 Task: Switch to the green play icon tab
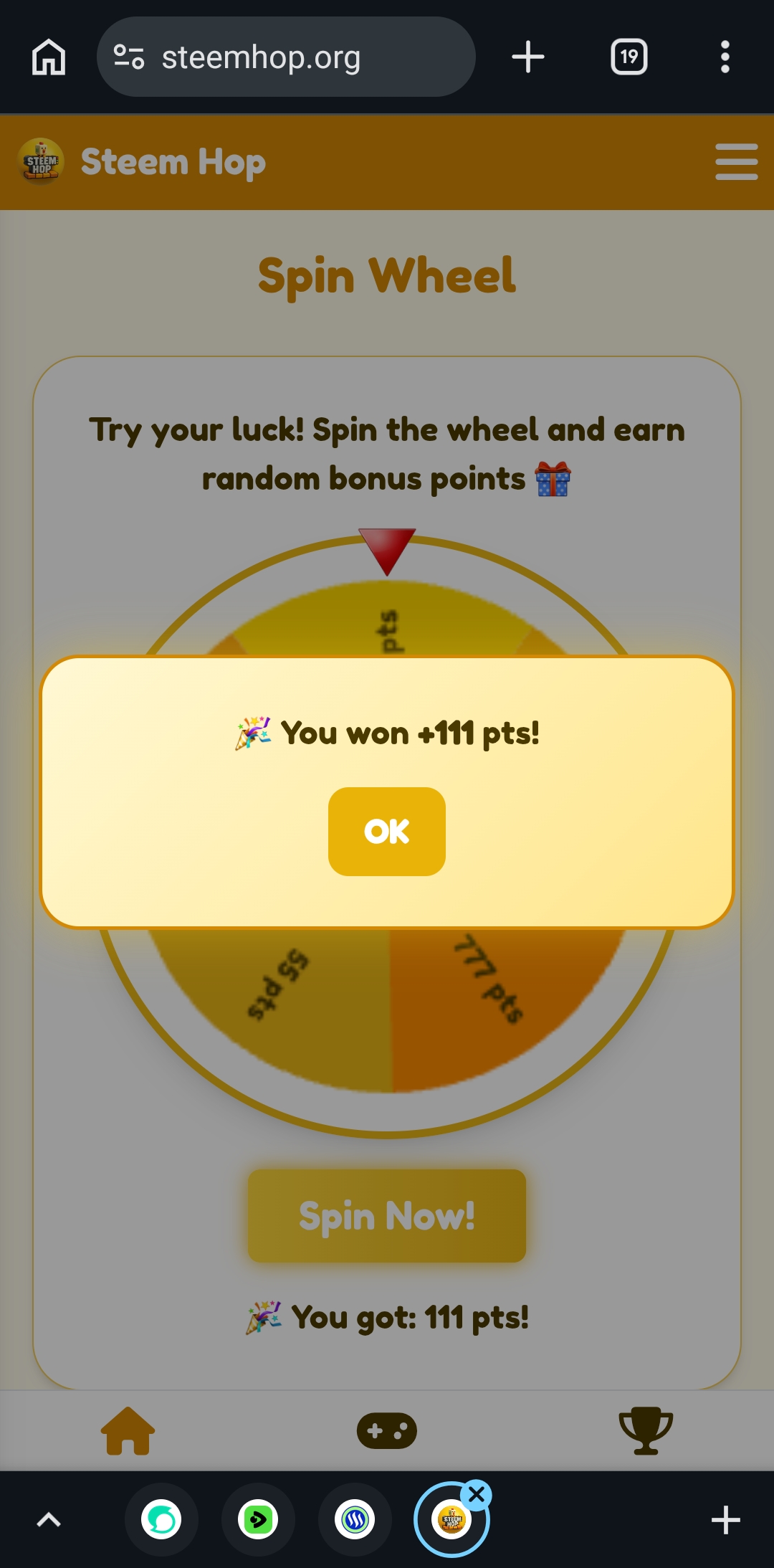(x=258, y=1519)
